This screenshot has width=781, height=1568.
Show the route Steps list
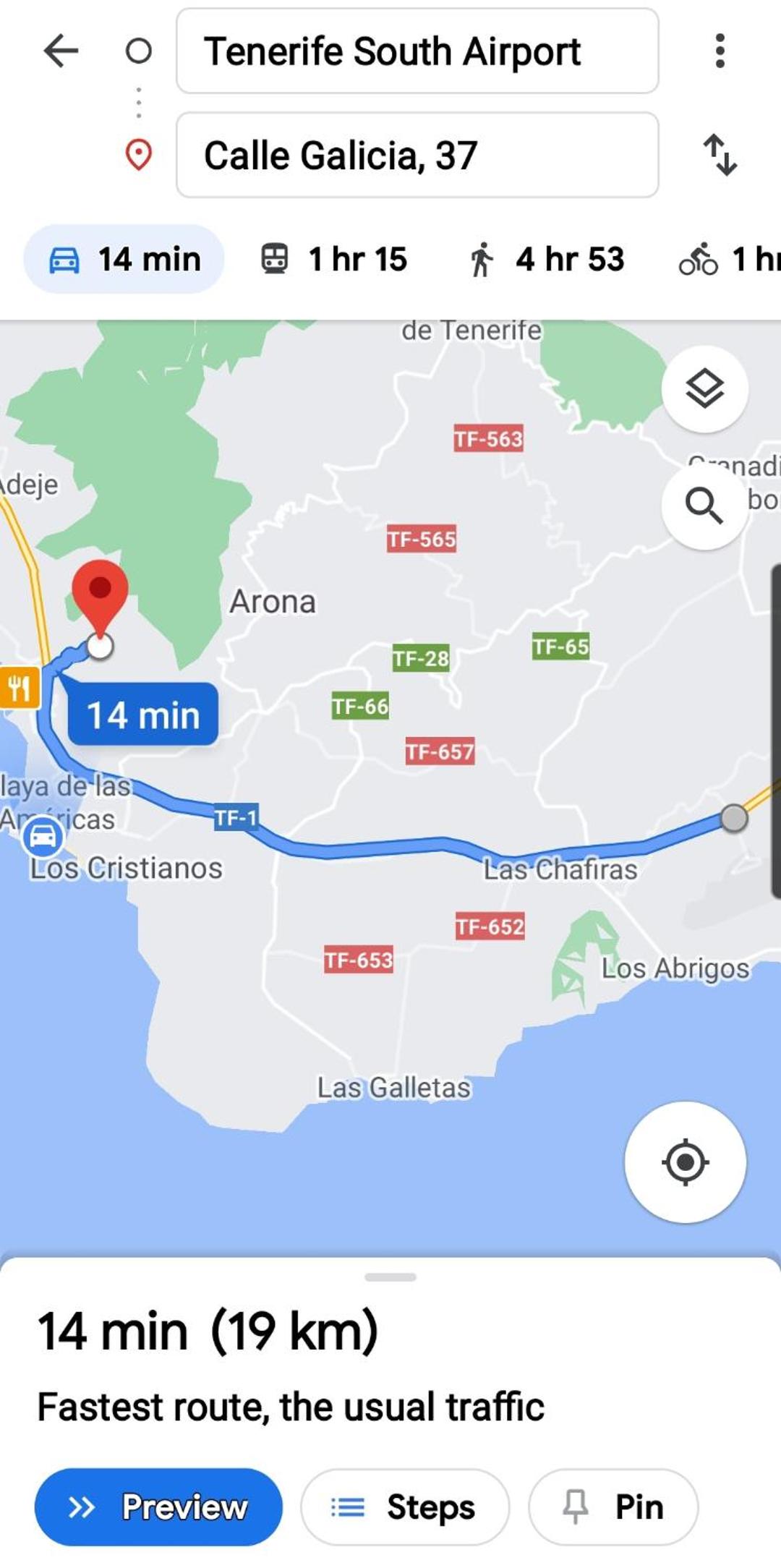(x=405, y=1507)
